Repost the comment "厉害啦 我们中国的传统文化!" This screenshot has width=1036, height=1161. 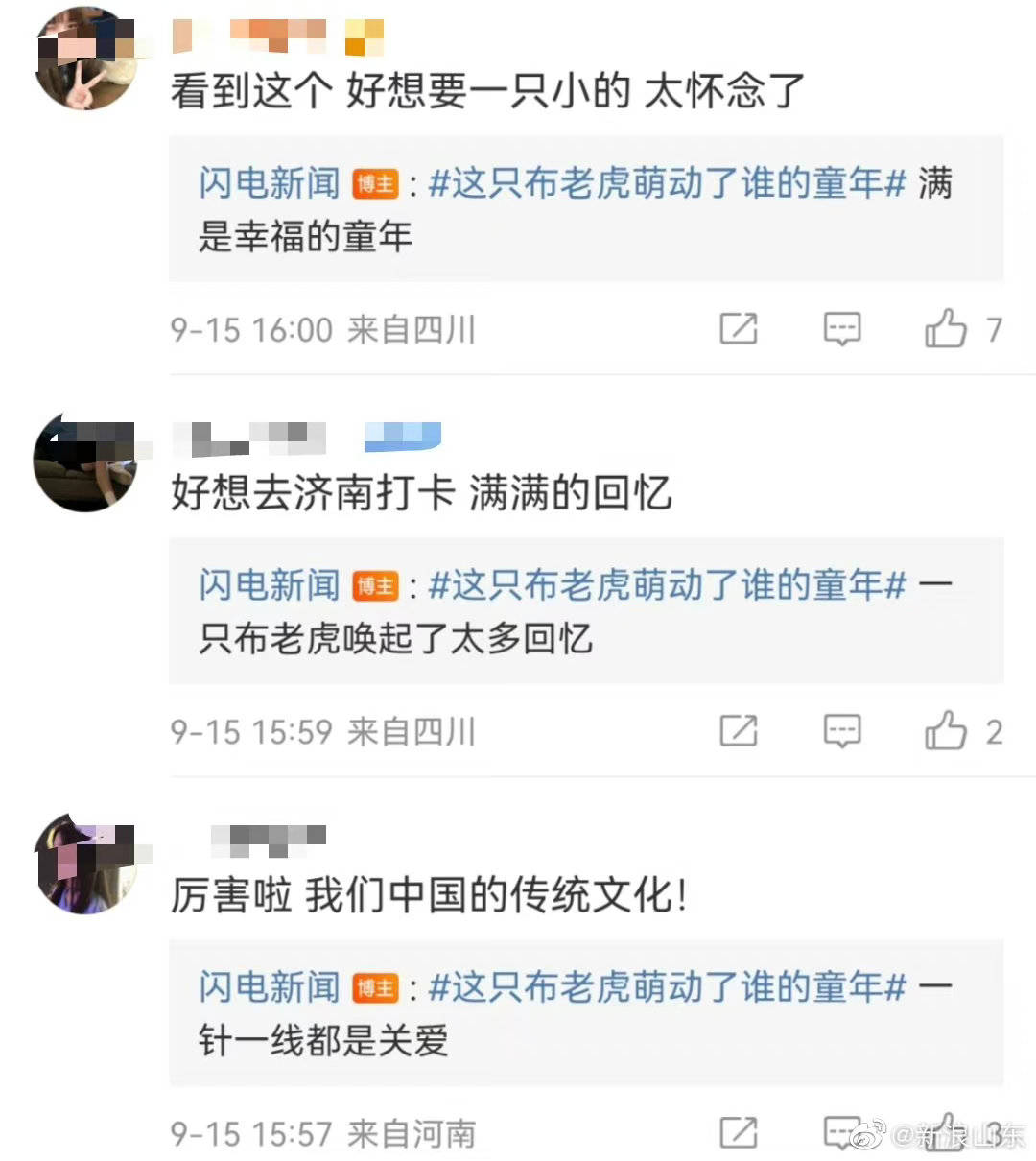click(738, 1133)
